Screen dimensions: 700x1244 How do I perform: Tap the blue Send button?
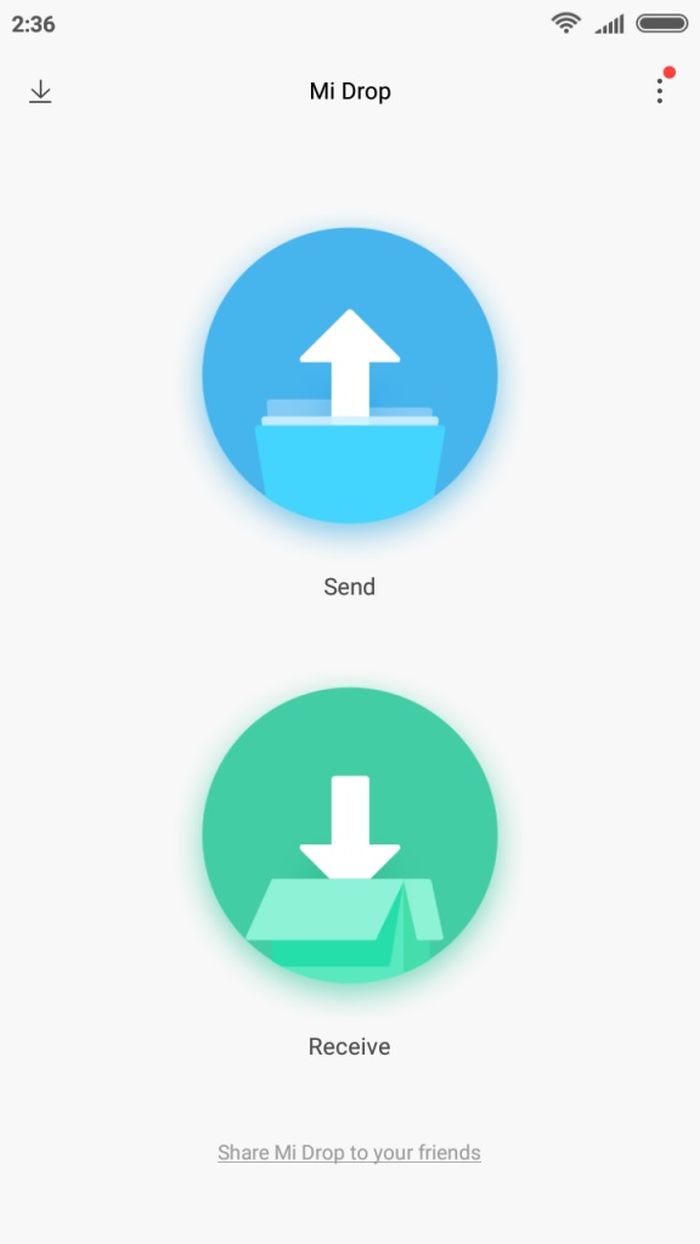tap(350, 375)
